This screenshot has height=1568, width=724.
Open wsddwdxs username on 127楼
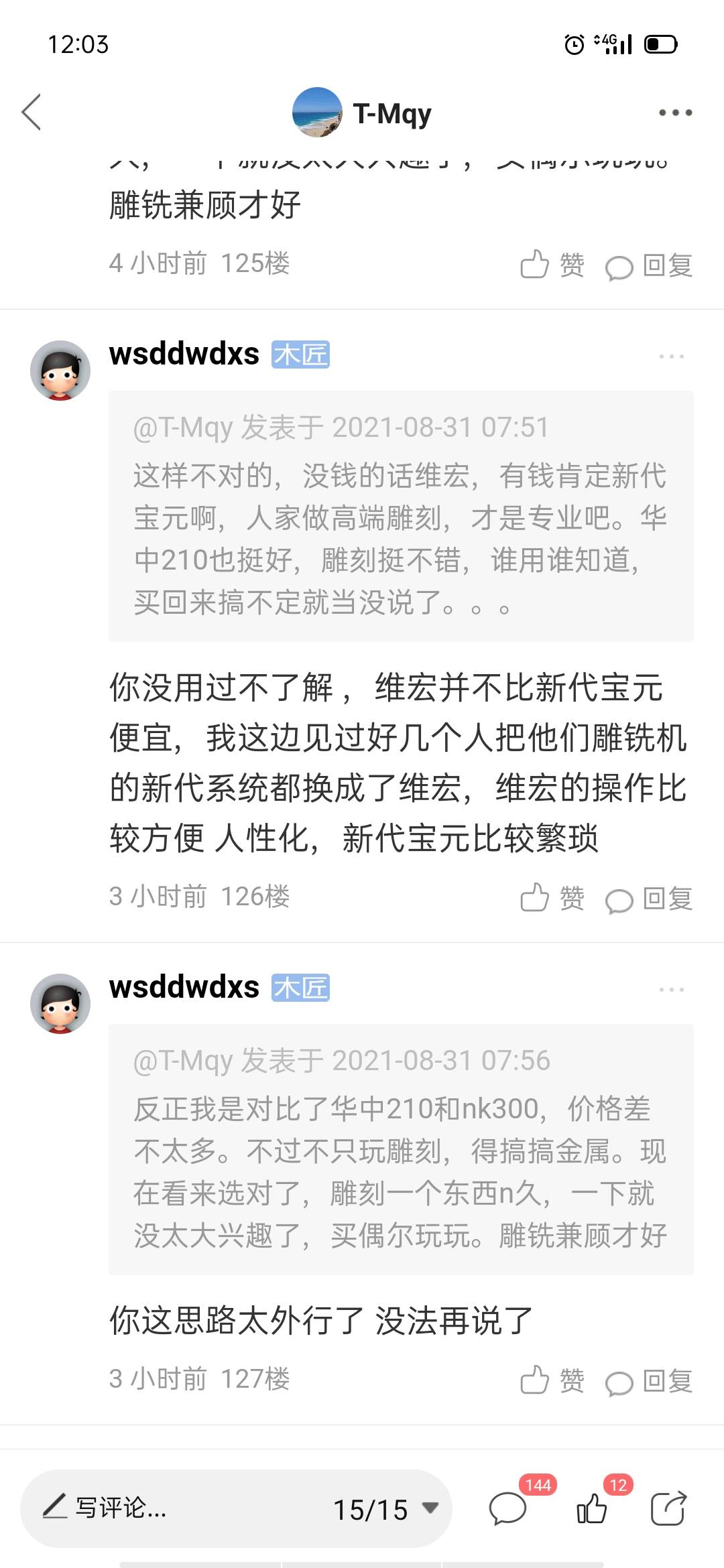(x=184, y=988)
